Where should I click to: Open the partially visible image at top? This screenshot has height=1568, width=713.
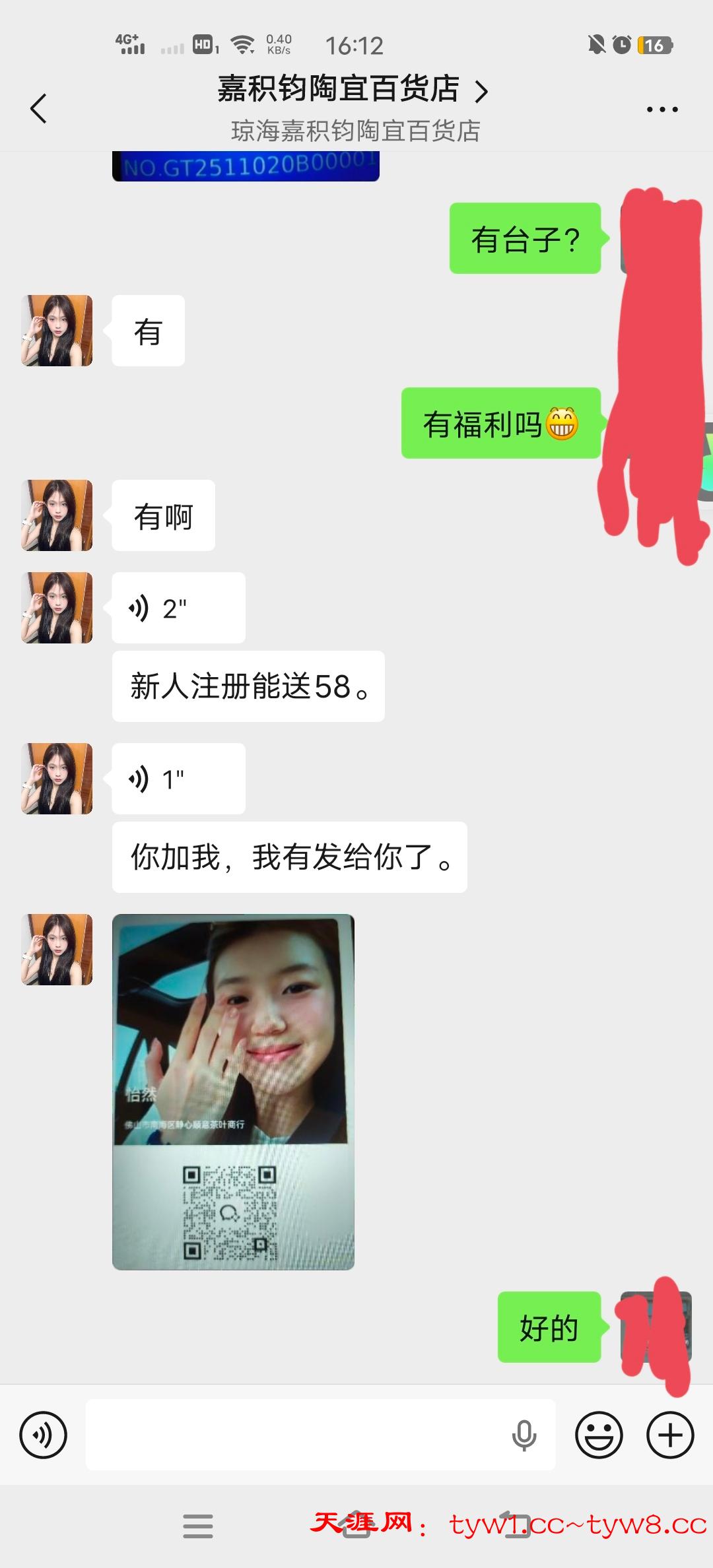[246, 166]
